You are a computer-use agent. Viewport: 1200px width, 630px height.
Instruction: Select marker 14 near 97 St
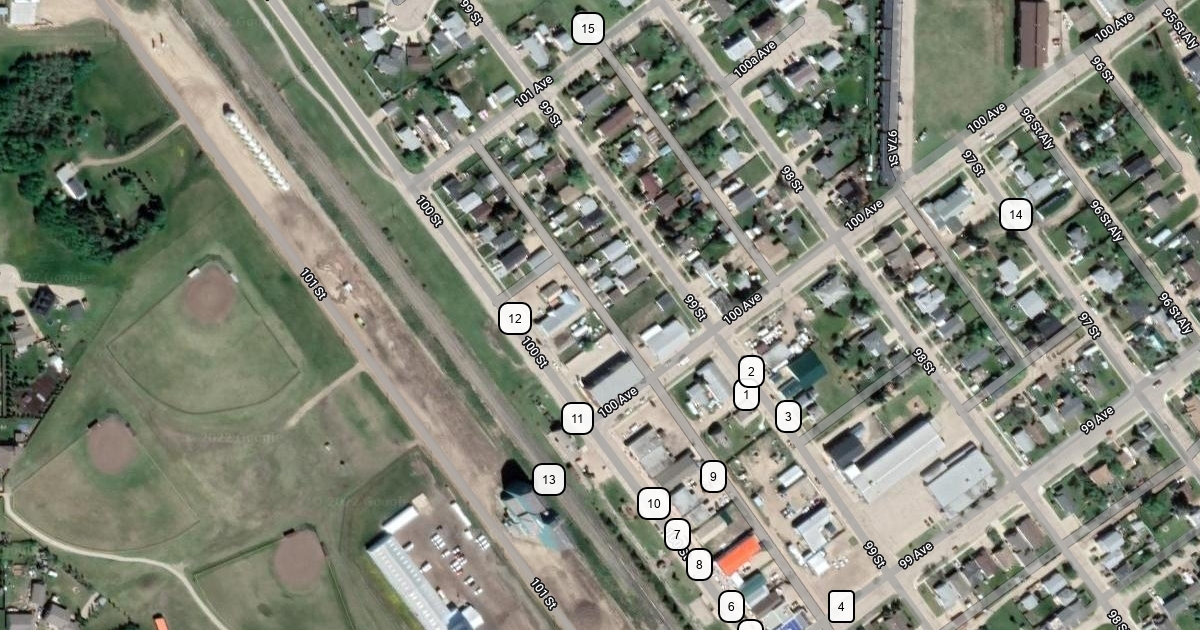point(1016,214)
